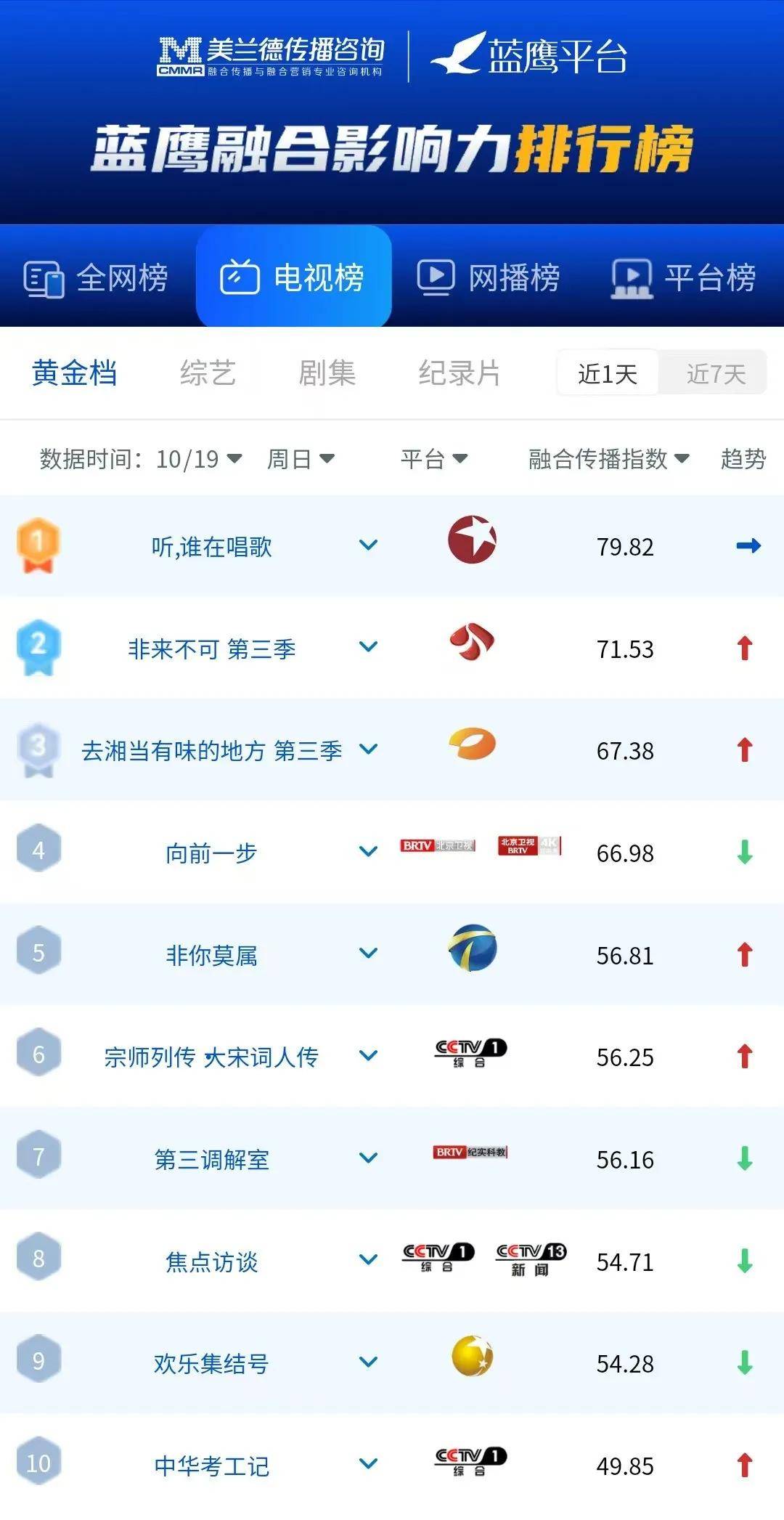Select the 综艺 category
This screenshot has width=784, height=1520.
[208, 373]
